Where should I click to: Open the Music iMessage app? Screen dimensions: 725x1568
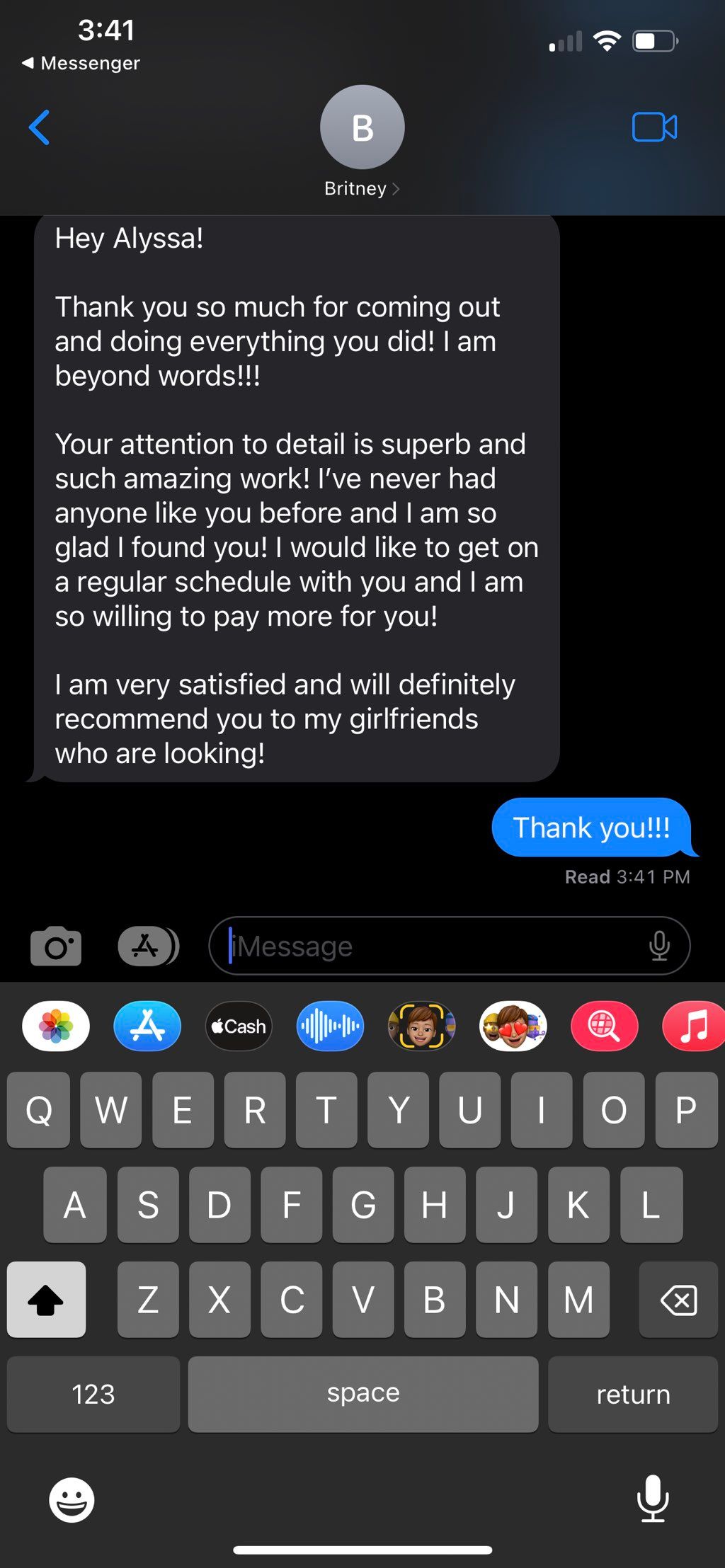pyautogui.click(x=694, y=1026)
